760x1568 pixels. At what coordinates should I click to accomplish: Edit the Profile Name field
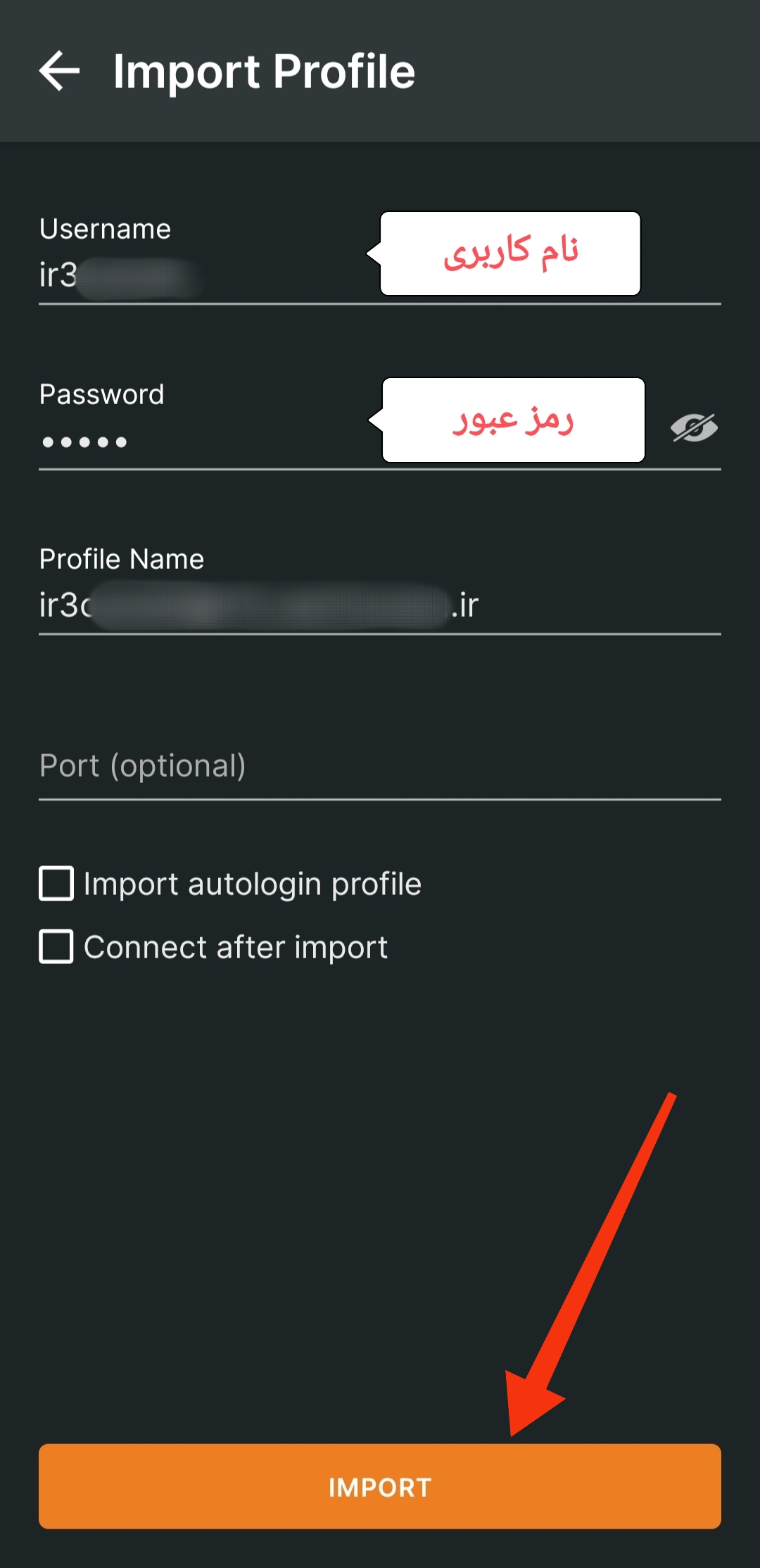point(281,606)
